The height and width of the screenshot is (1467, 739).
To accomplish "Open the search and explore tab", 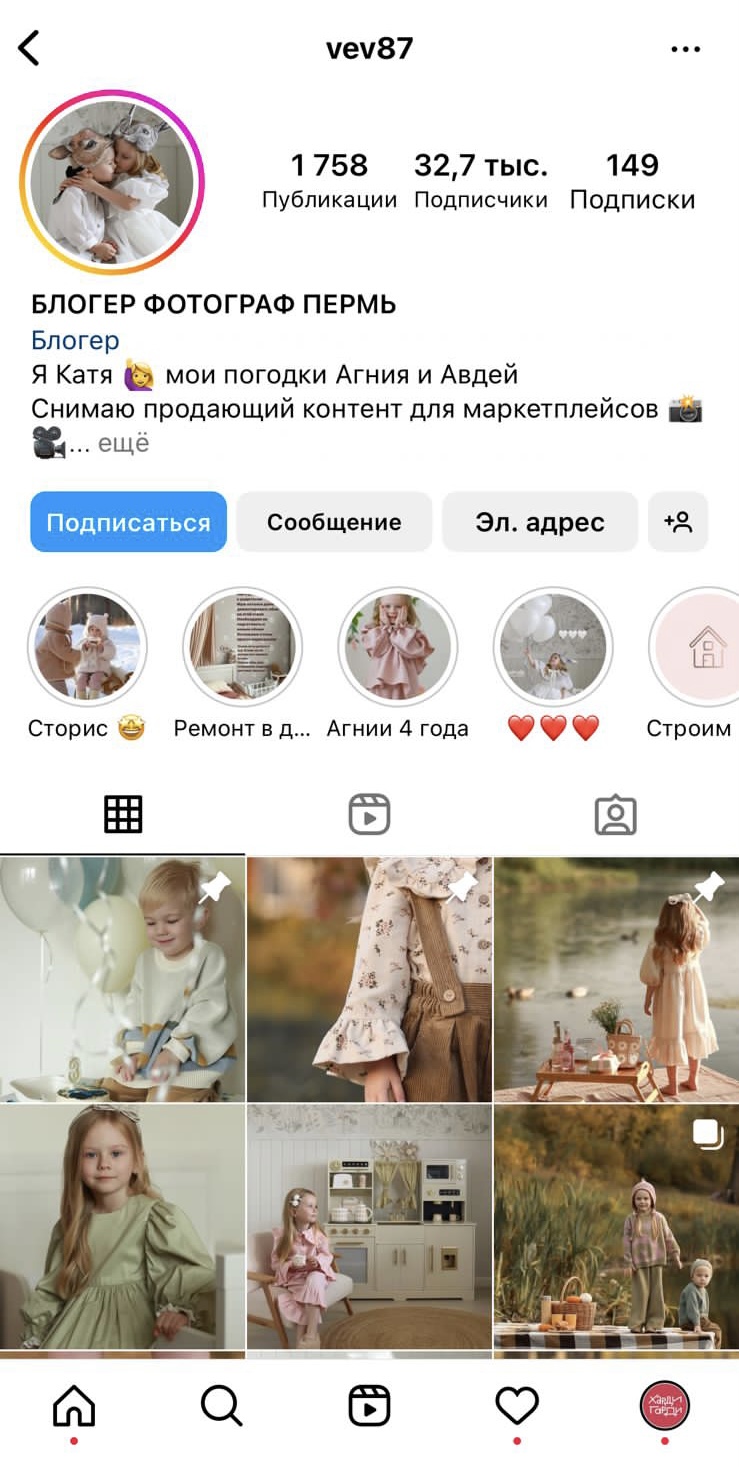I will click(221, 1406).
